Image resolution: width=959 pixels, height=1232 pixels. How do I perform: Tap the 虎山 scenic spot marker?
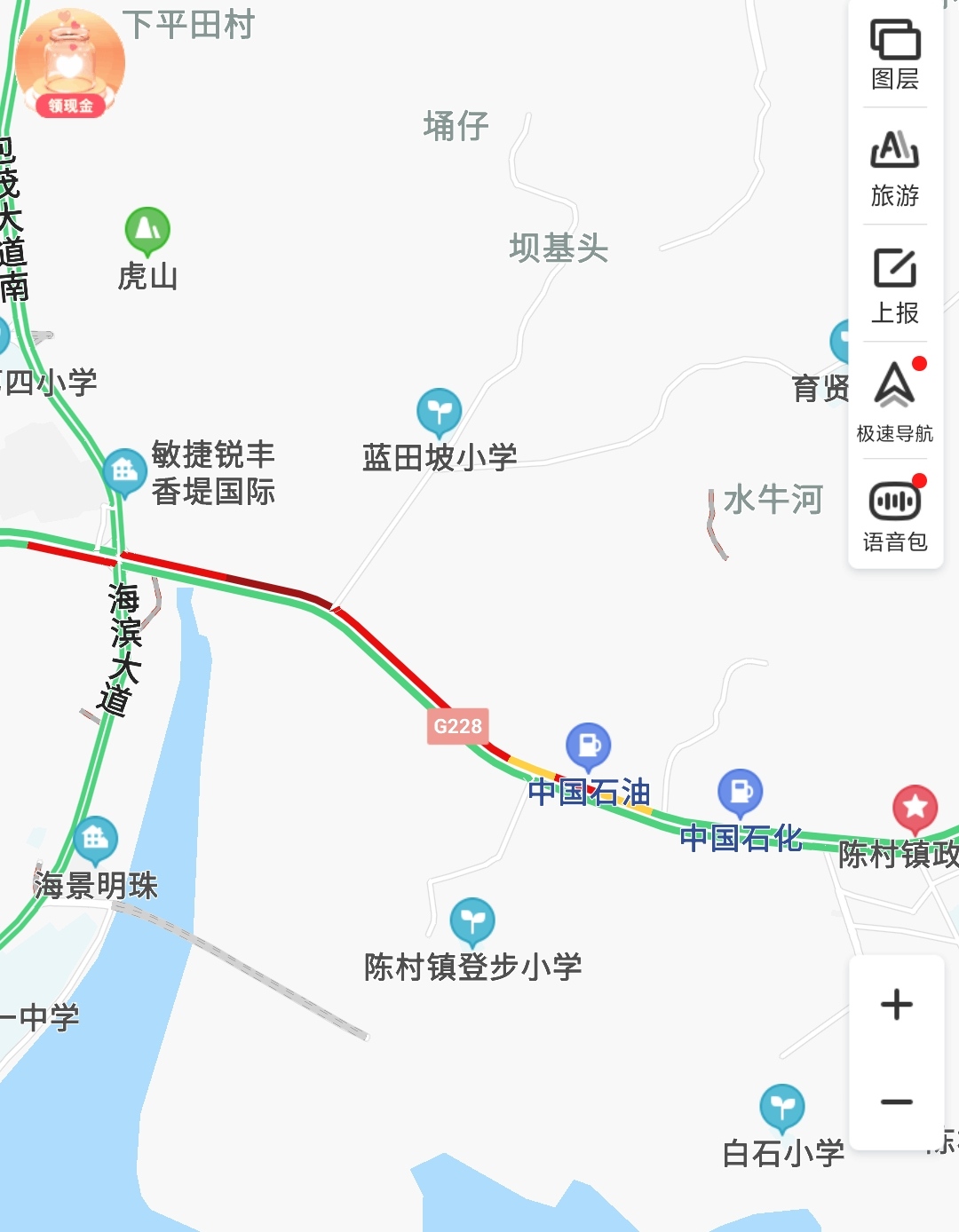[x=147, y=230]
